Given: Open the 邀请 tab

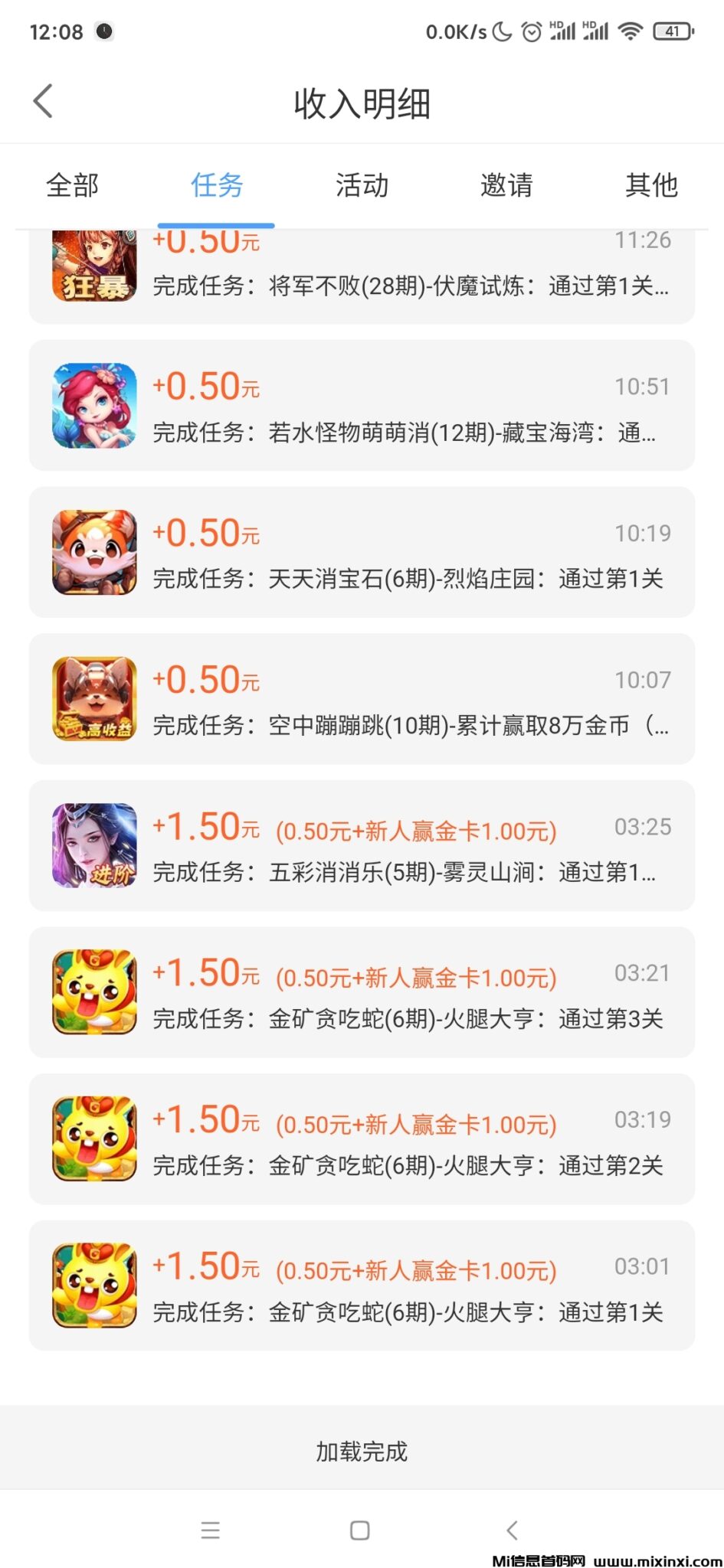Looking at the screenshot, I should coord(506,185).
